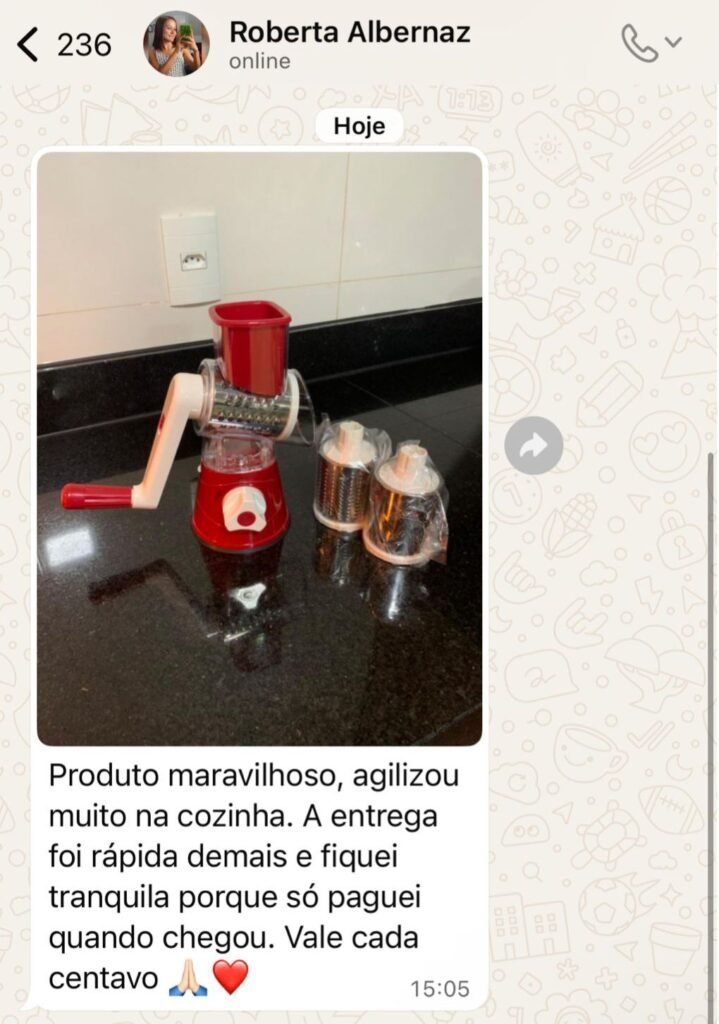Viewport: 719px width, 1024px height.
Task: Open Roberta Albernaz contact info
Action: 348,44
